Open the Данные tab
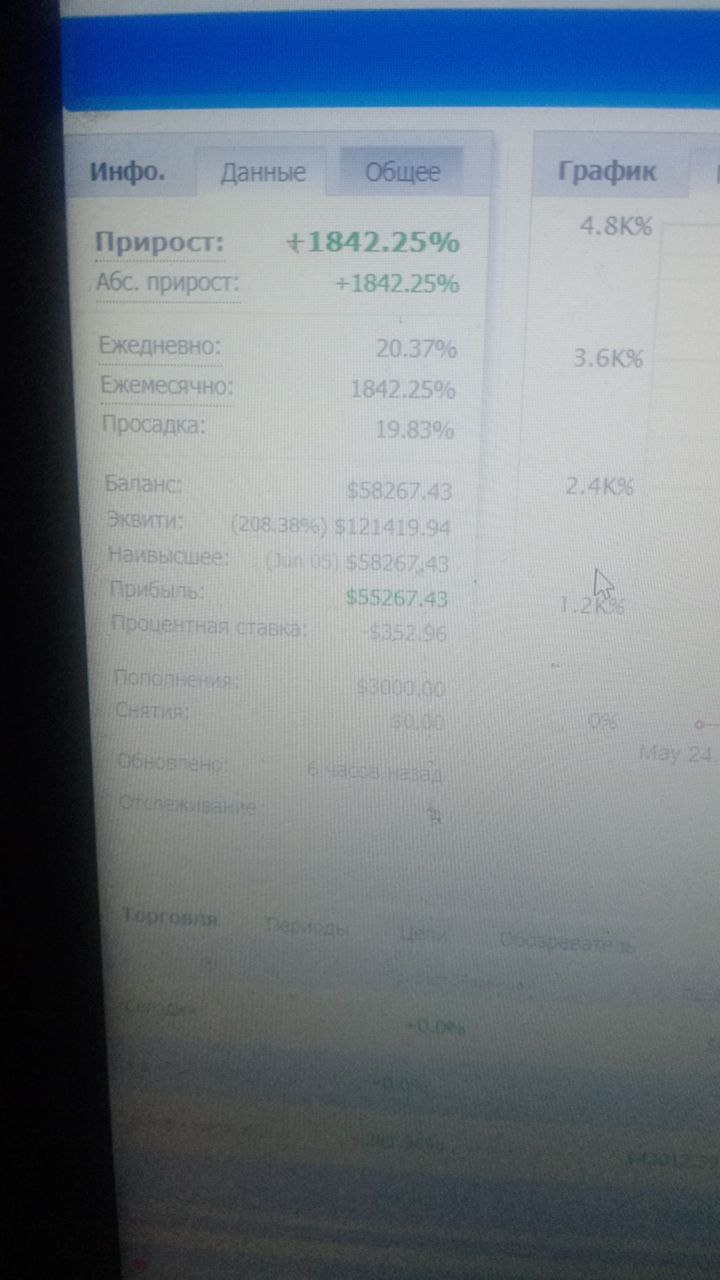720x1280 pixels. click(x=263, y=172)
